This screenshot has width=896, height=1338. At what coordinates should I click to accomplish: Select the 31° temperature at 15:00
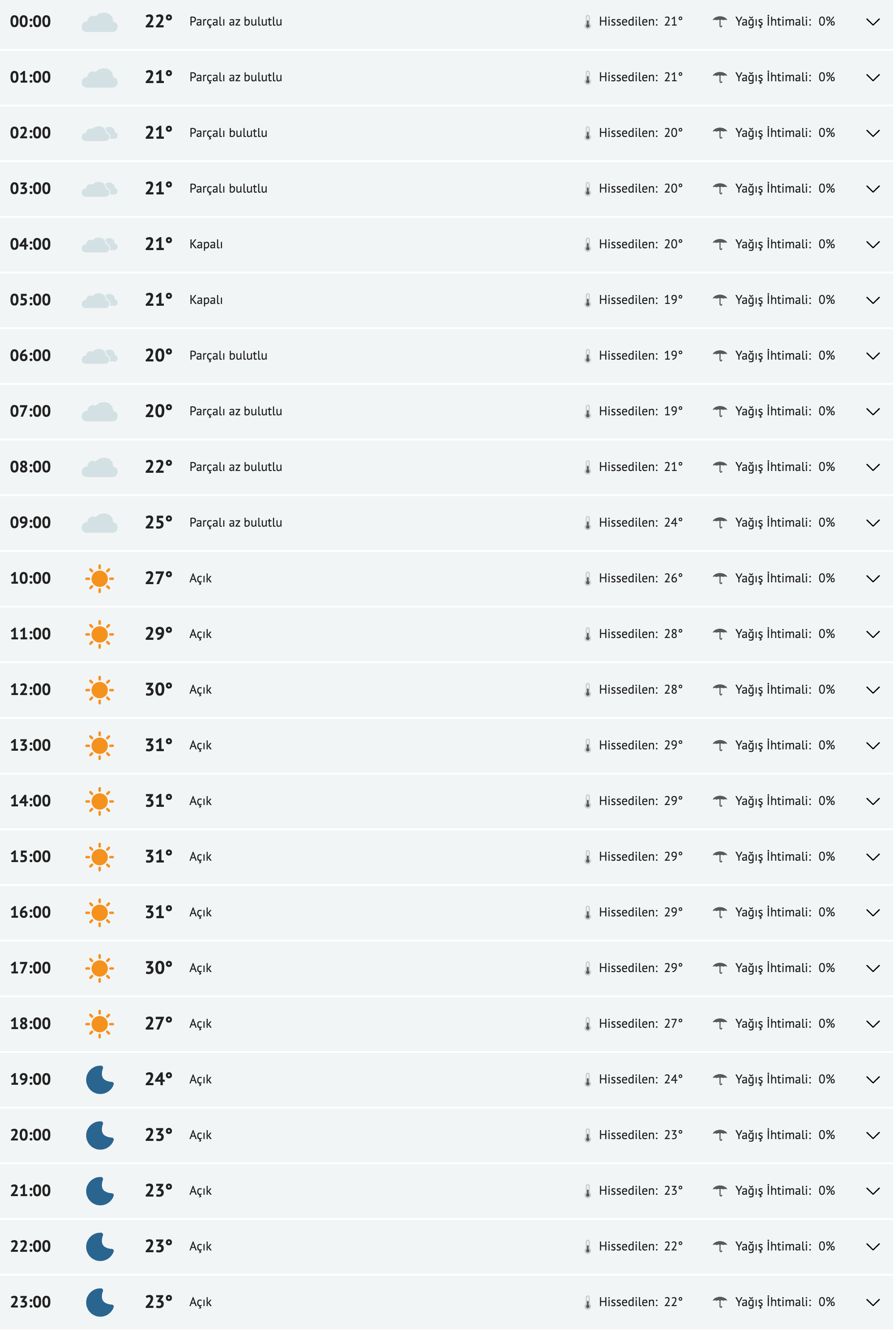159,856
